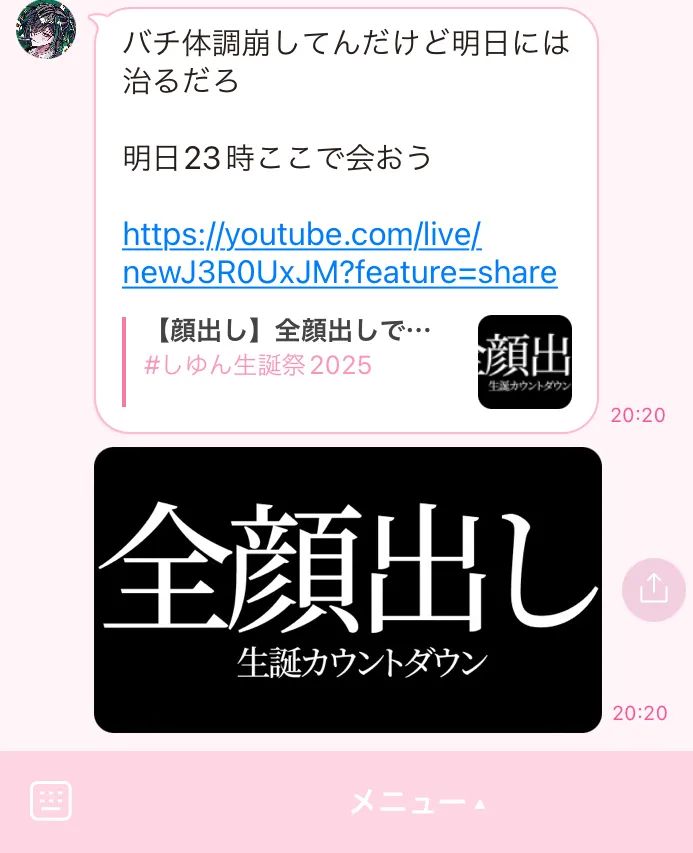Expand the メニュー bar
Screen dimensions: 693x853
click(x=418, y=802)
